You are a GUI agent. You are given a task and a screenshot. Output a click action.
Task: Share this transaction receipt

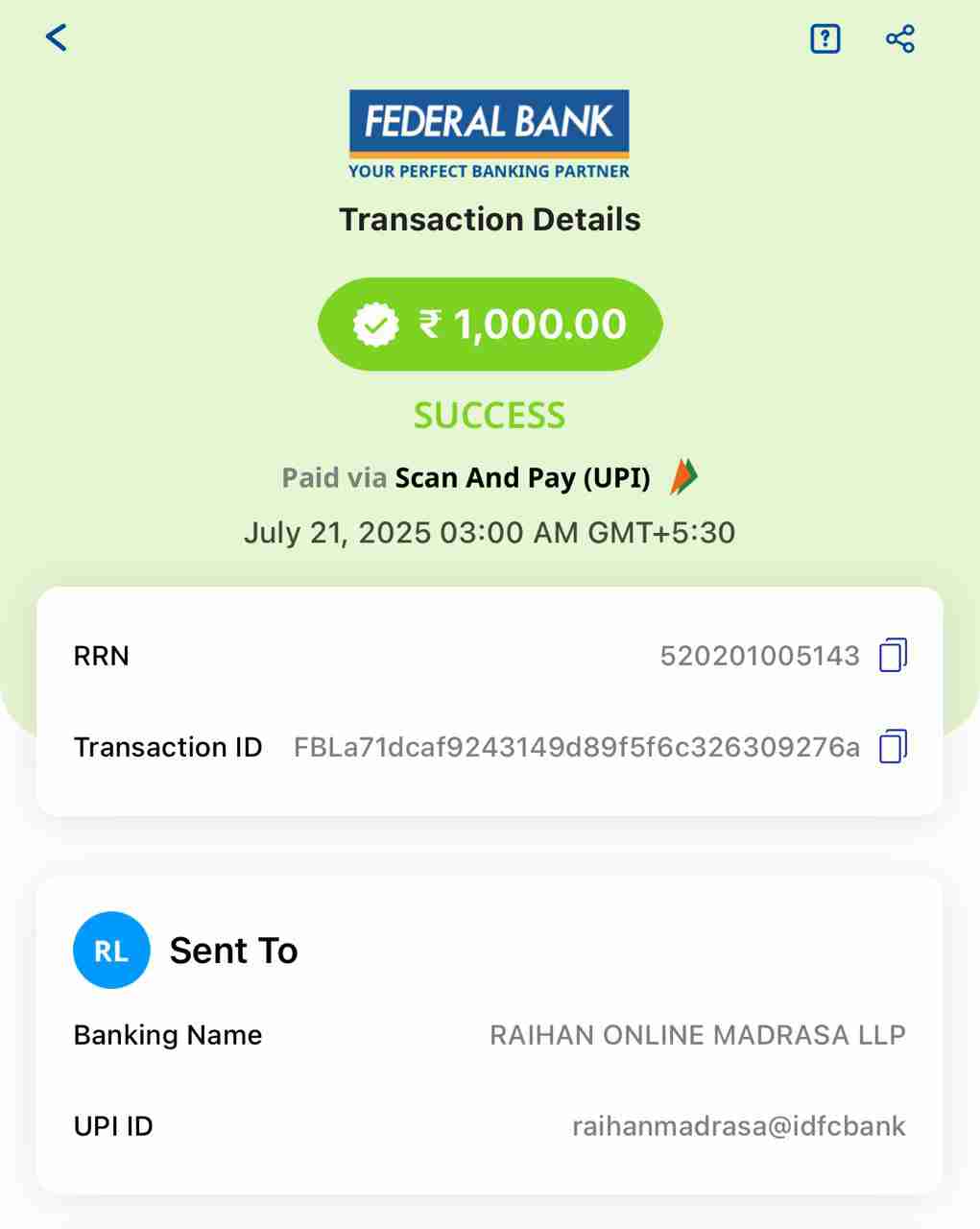[x=899, y=38]
